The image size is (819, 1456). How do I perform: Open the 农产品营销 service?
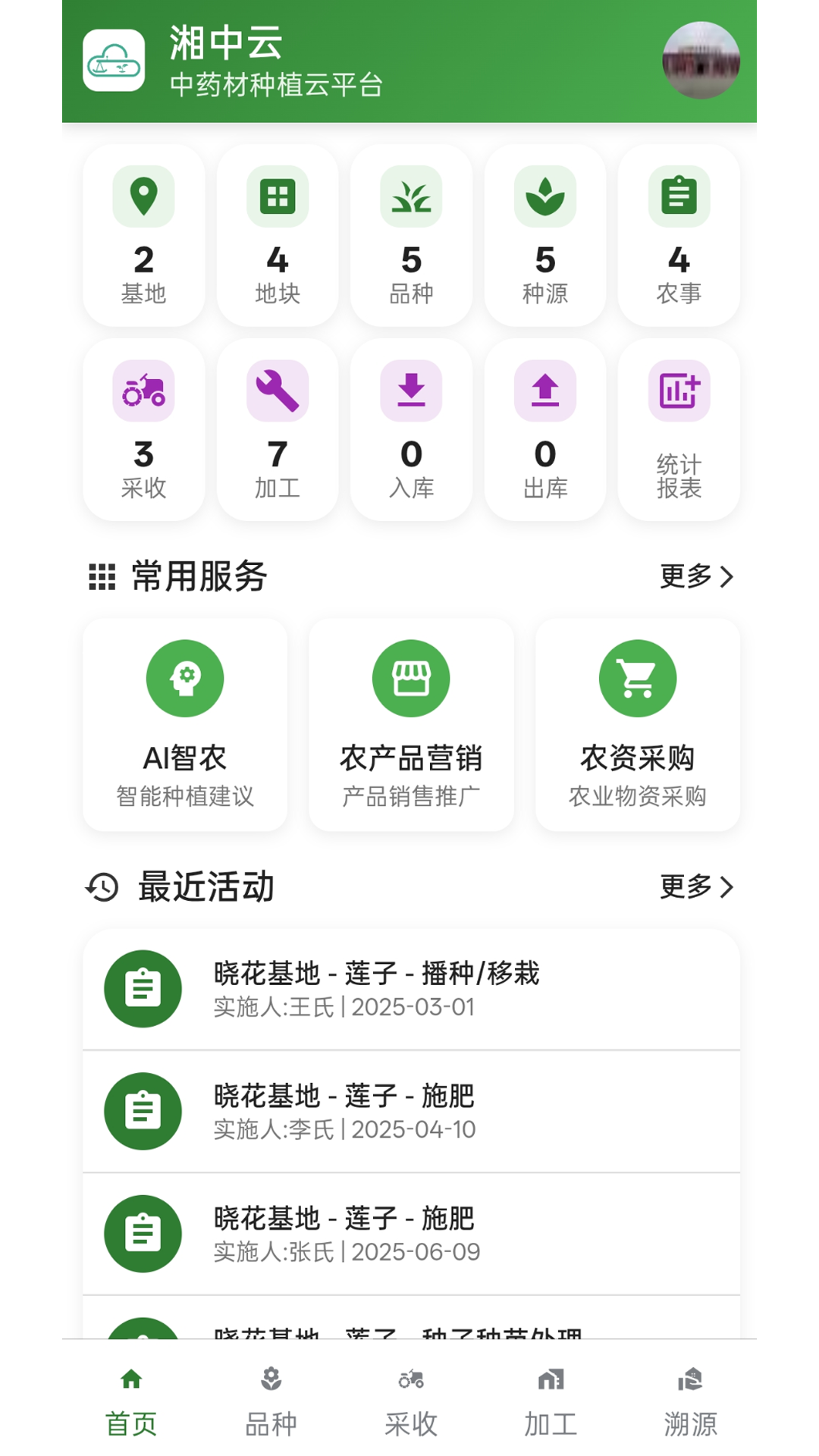(411, 724)
